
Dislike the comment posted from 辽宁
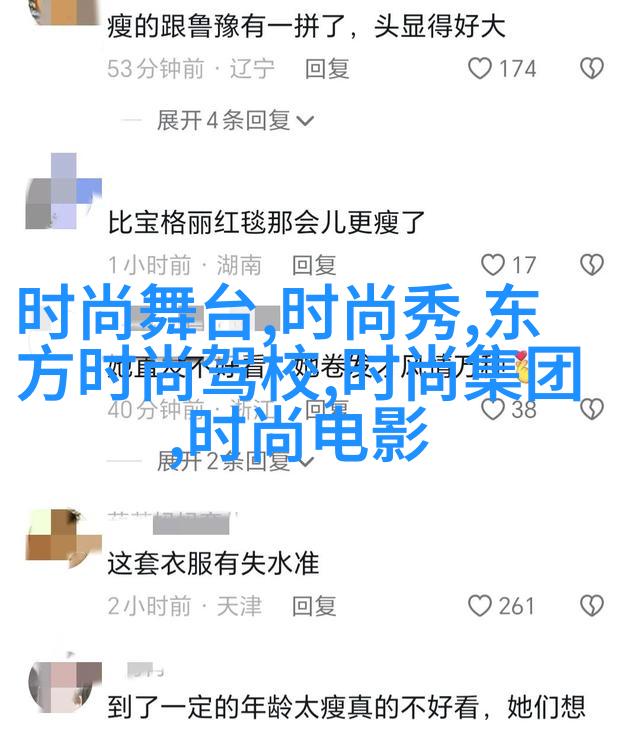coord(592,69)
